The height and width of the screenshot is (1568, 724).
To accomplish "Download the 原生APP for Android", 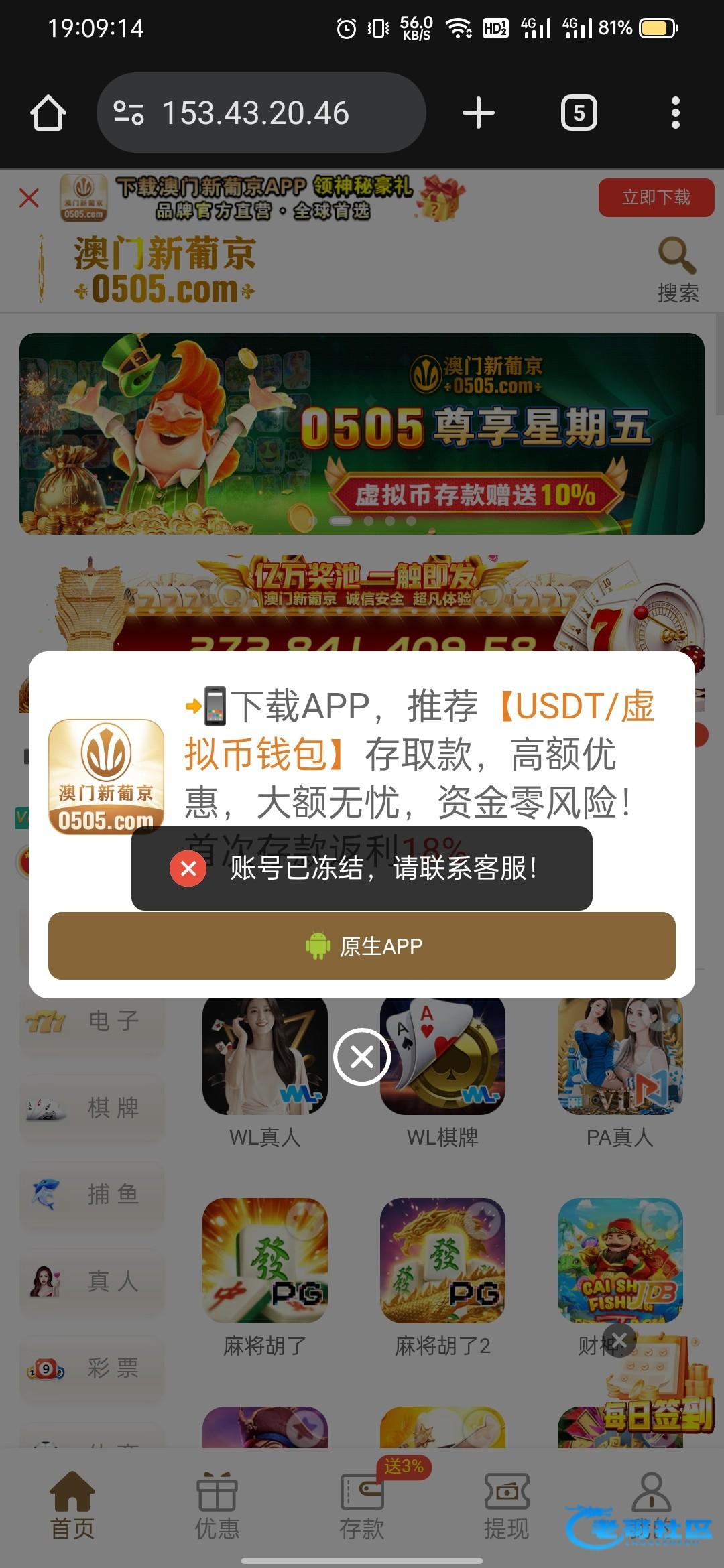I will click(x=362, y=945).
